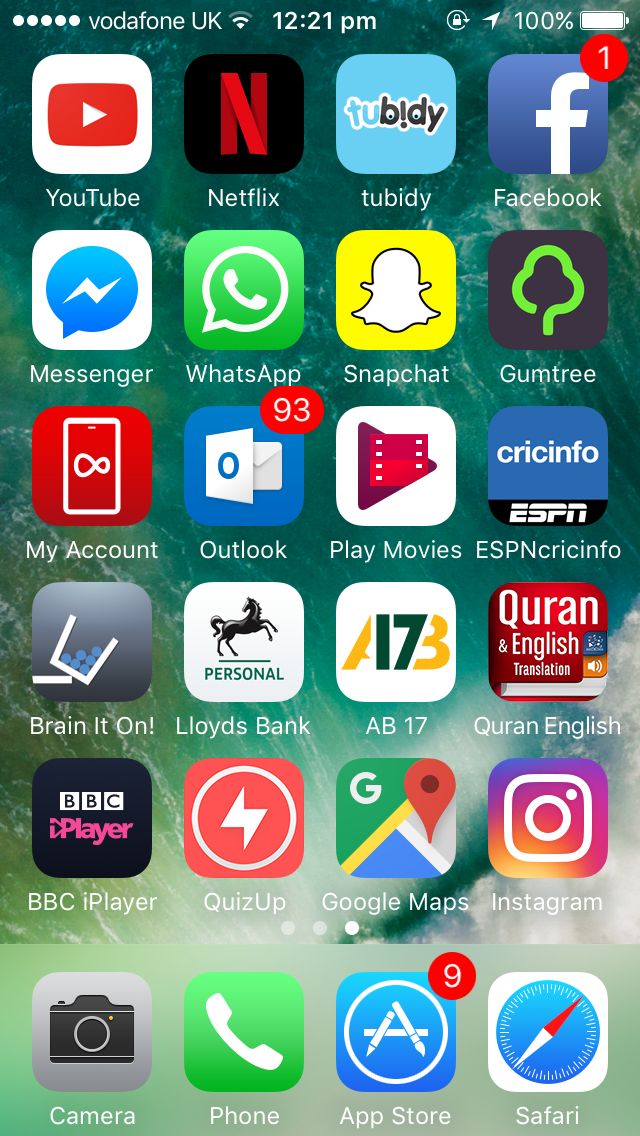The width and height of the screenshot is (640, 1136).
Task: Launch Snapchat
Action: 396,290
